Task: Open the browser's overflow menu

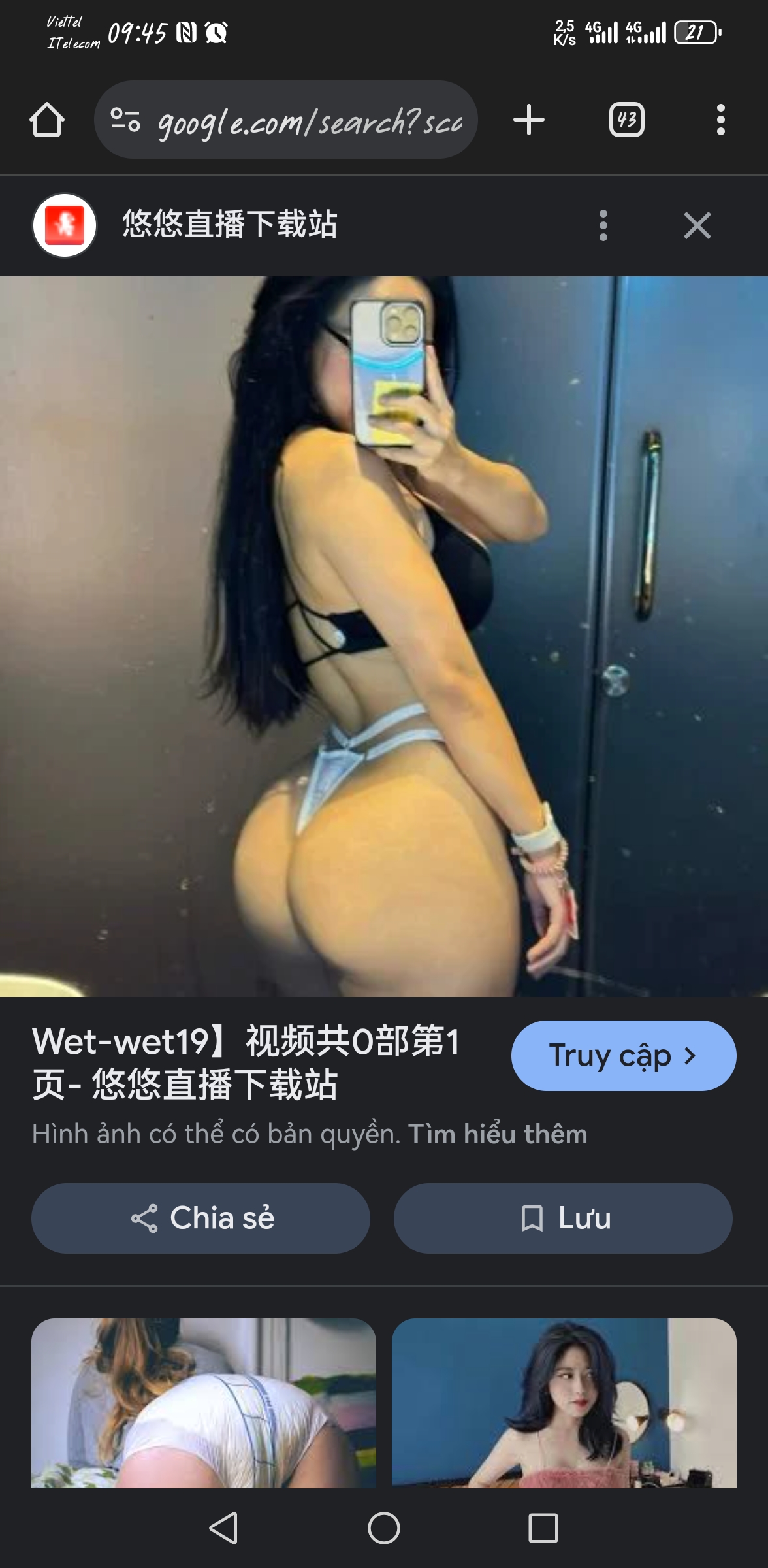Action: coord(720,120)
